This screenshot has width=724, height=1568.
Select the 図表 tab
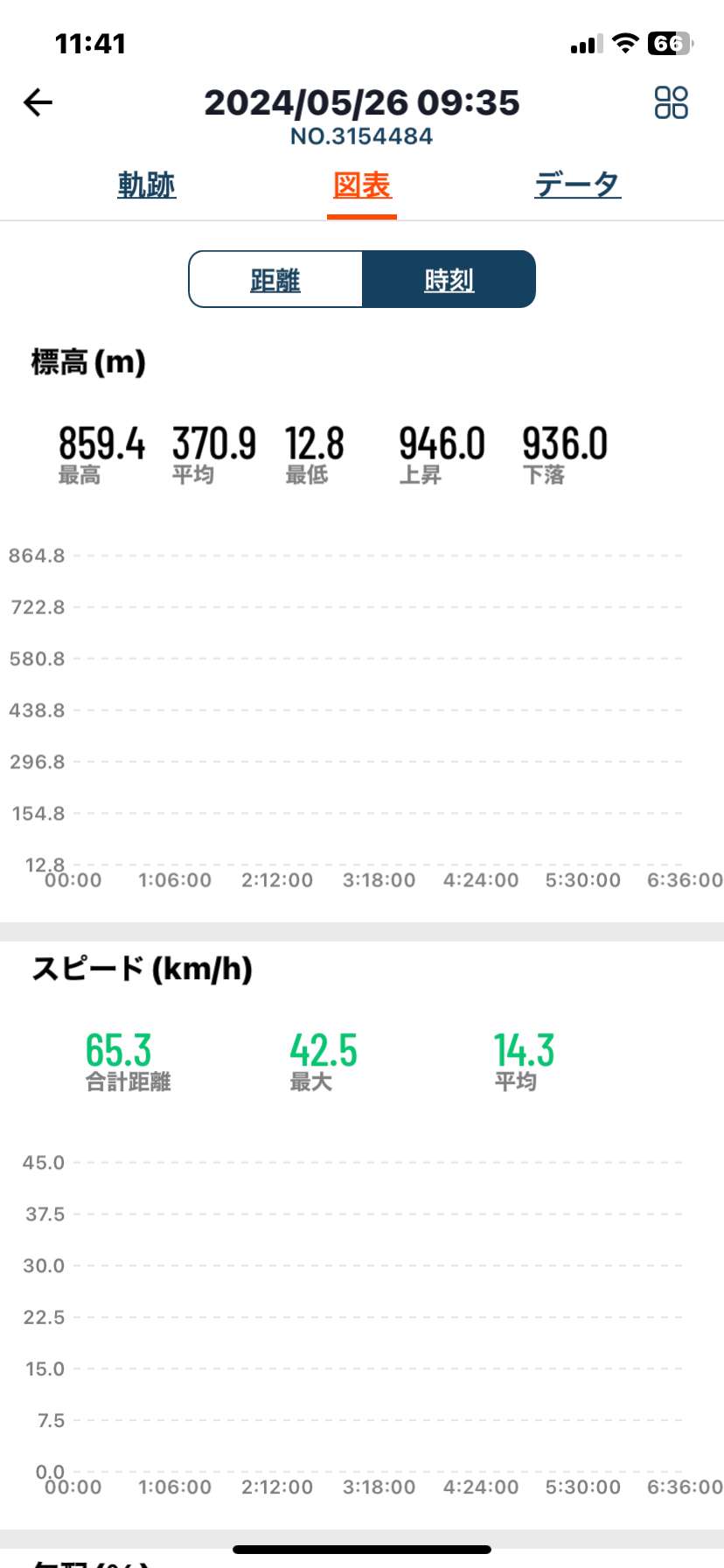362,185
